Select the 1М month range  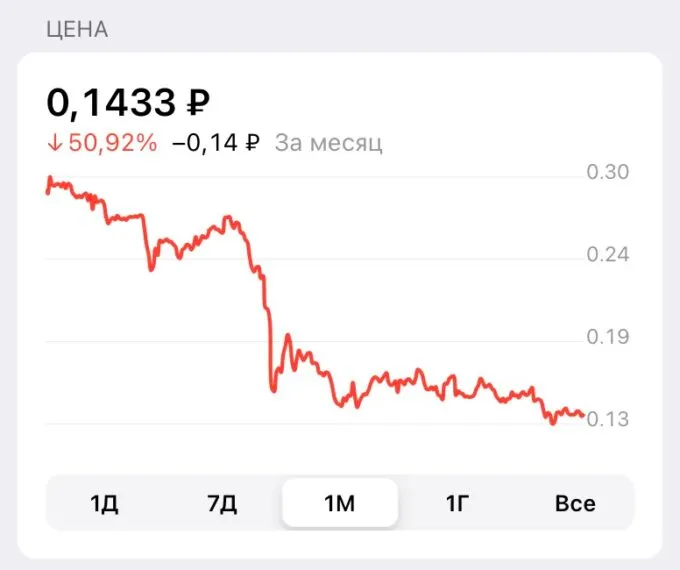pyautogui.click(x=340, y=503)
